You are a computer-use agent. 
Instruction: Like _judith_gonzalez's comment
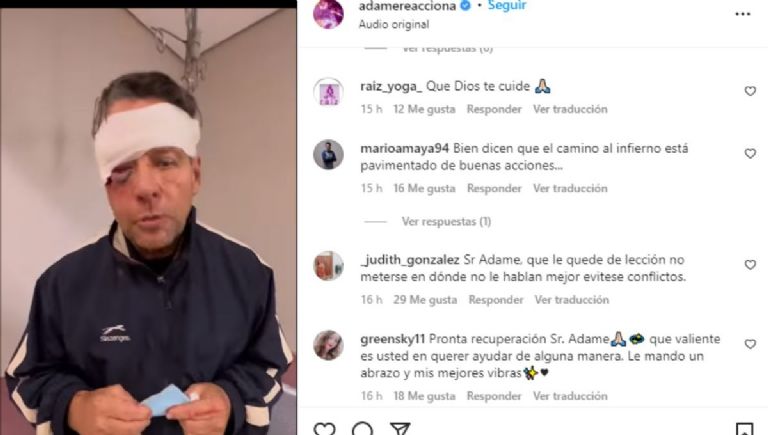(x=750, y=265)
